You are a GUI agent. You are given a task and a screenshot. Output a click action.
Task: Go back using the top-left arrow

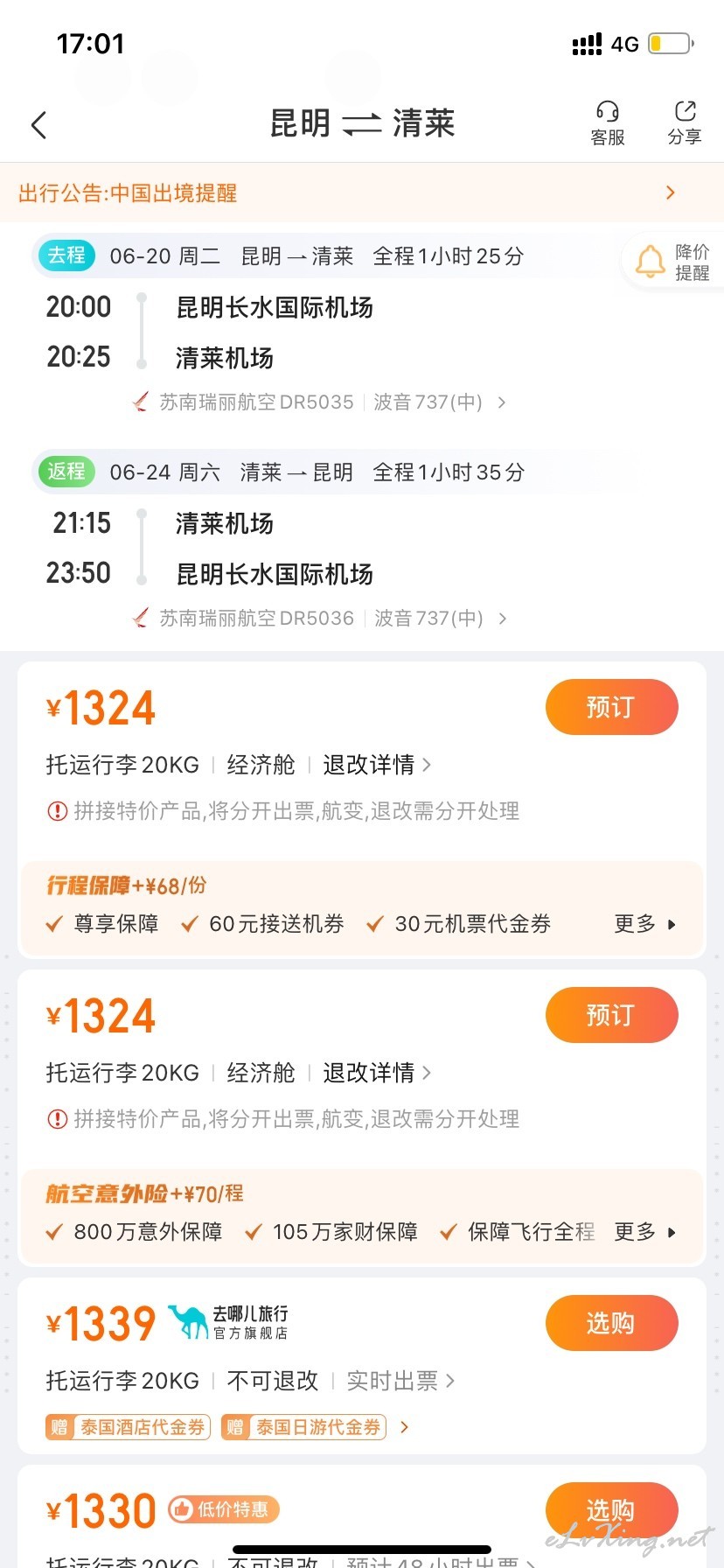38,125
